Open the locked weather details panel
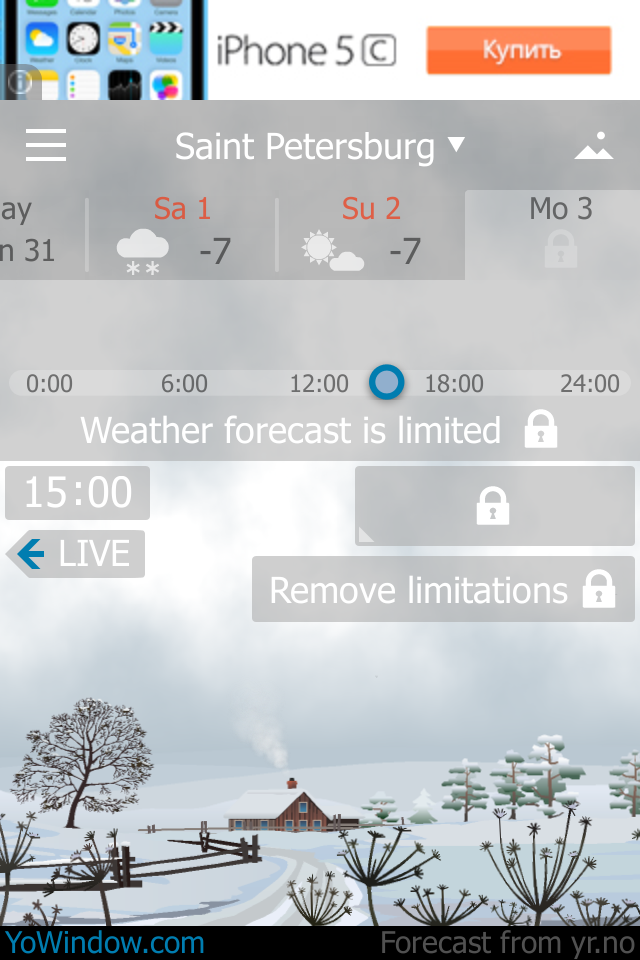The image size is (640, 960). 493,506
